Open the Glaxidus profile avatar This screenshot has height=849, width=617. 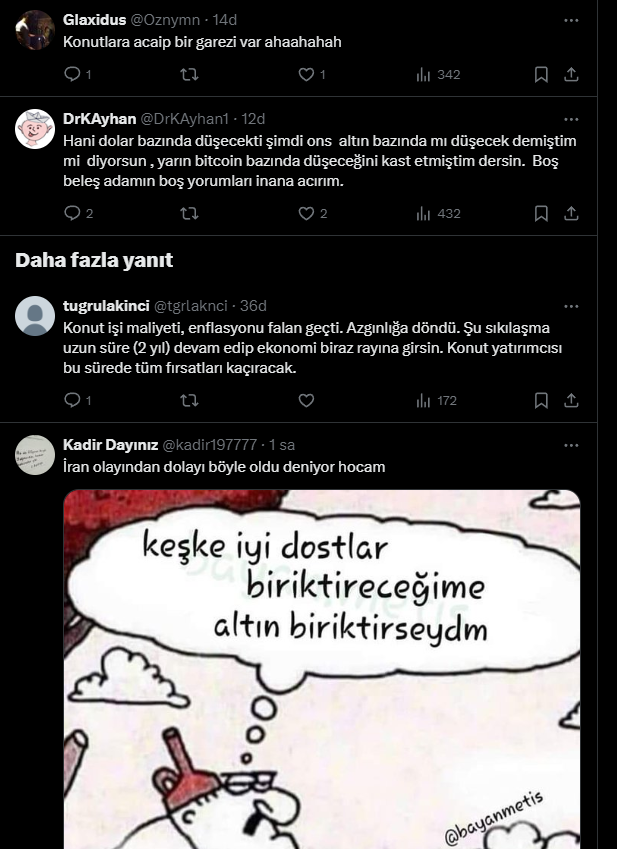click(36, 30)
